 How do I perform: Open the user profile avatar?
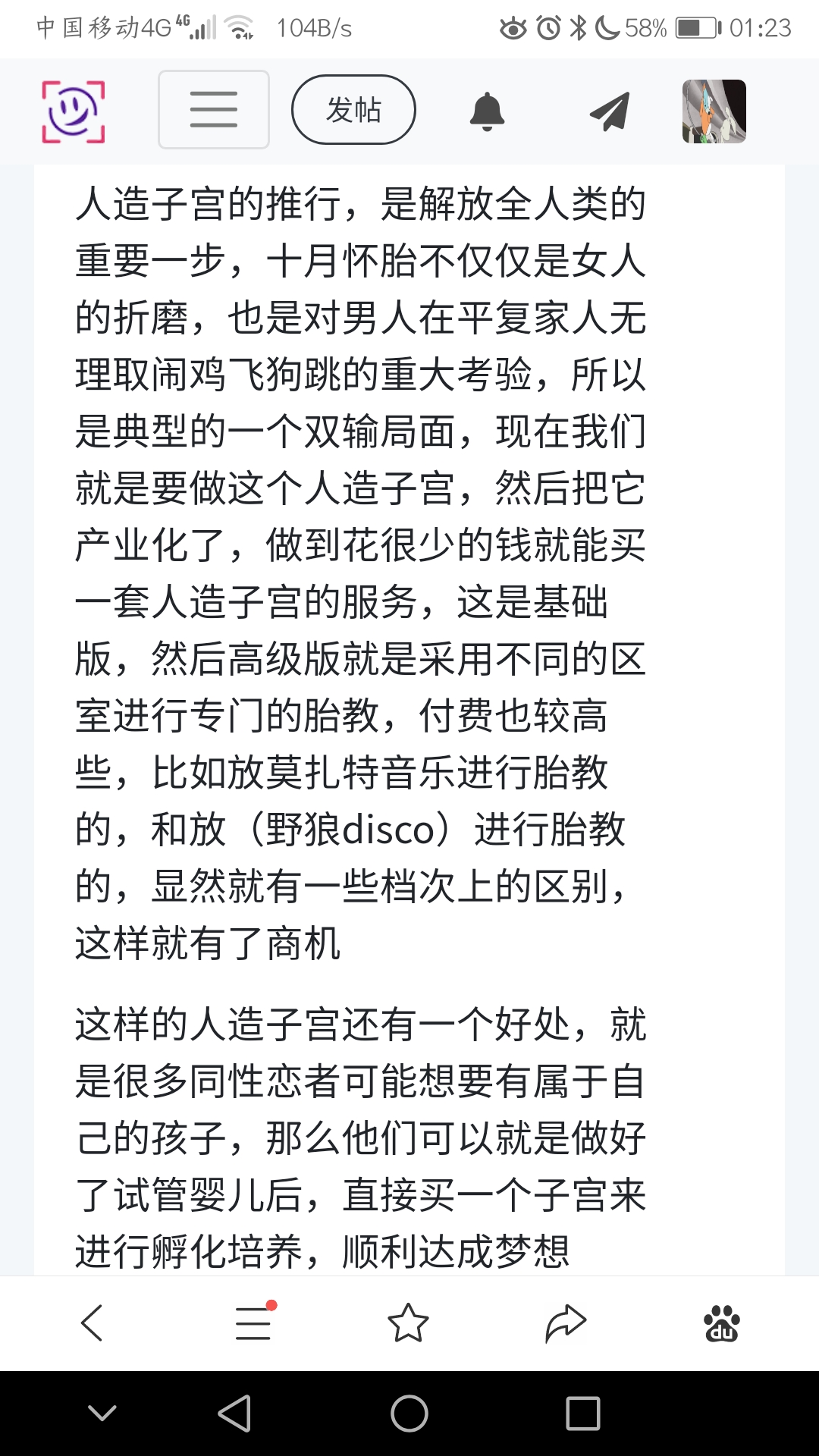(x=714, y=111)
